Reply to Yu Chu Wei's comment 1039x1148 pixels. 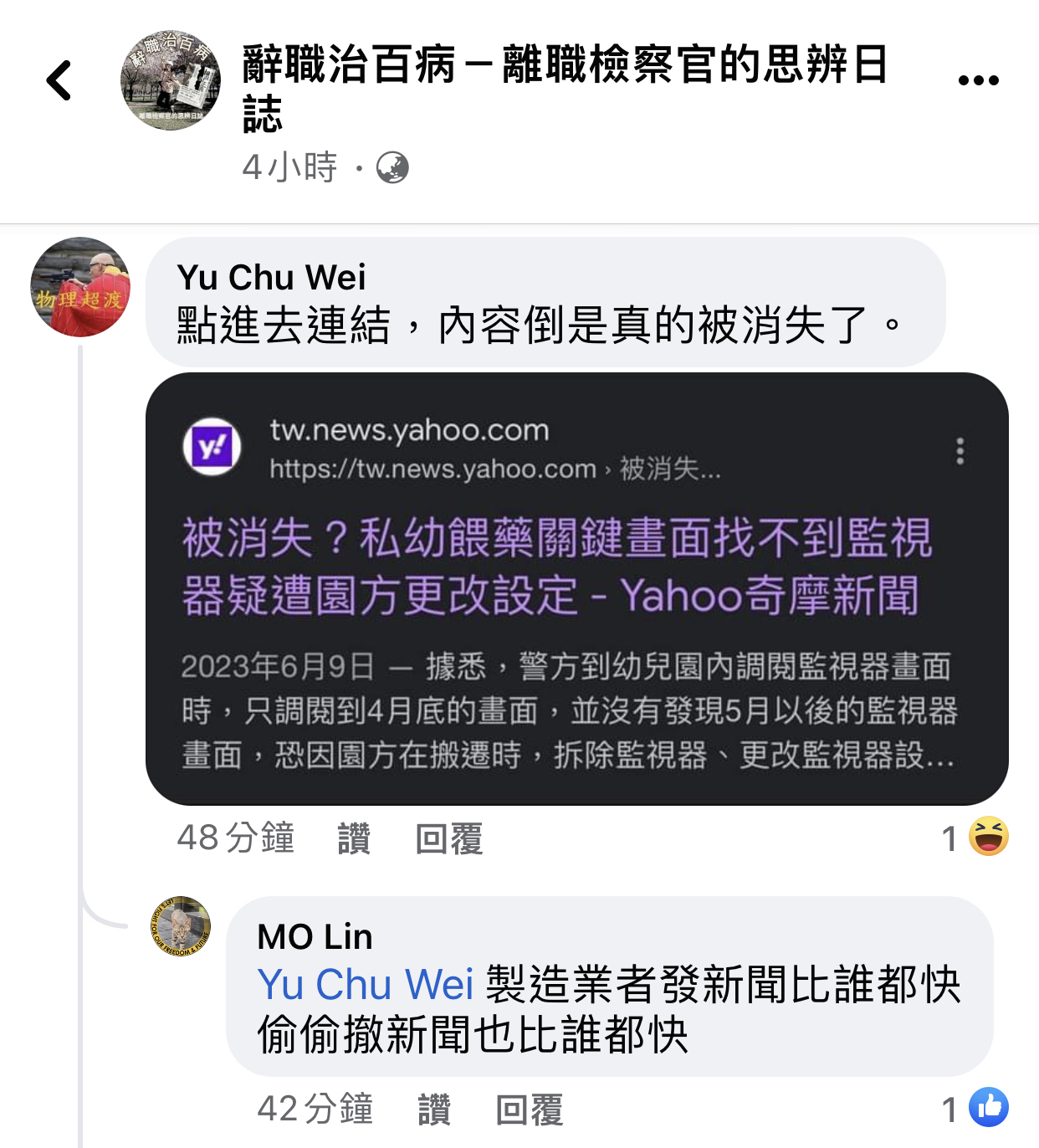point(449,838)
